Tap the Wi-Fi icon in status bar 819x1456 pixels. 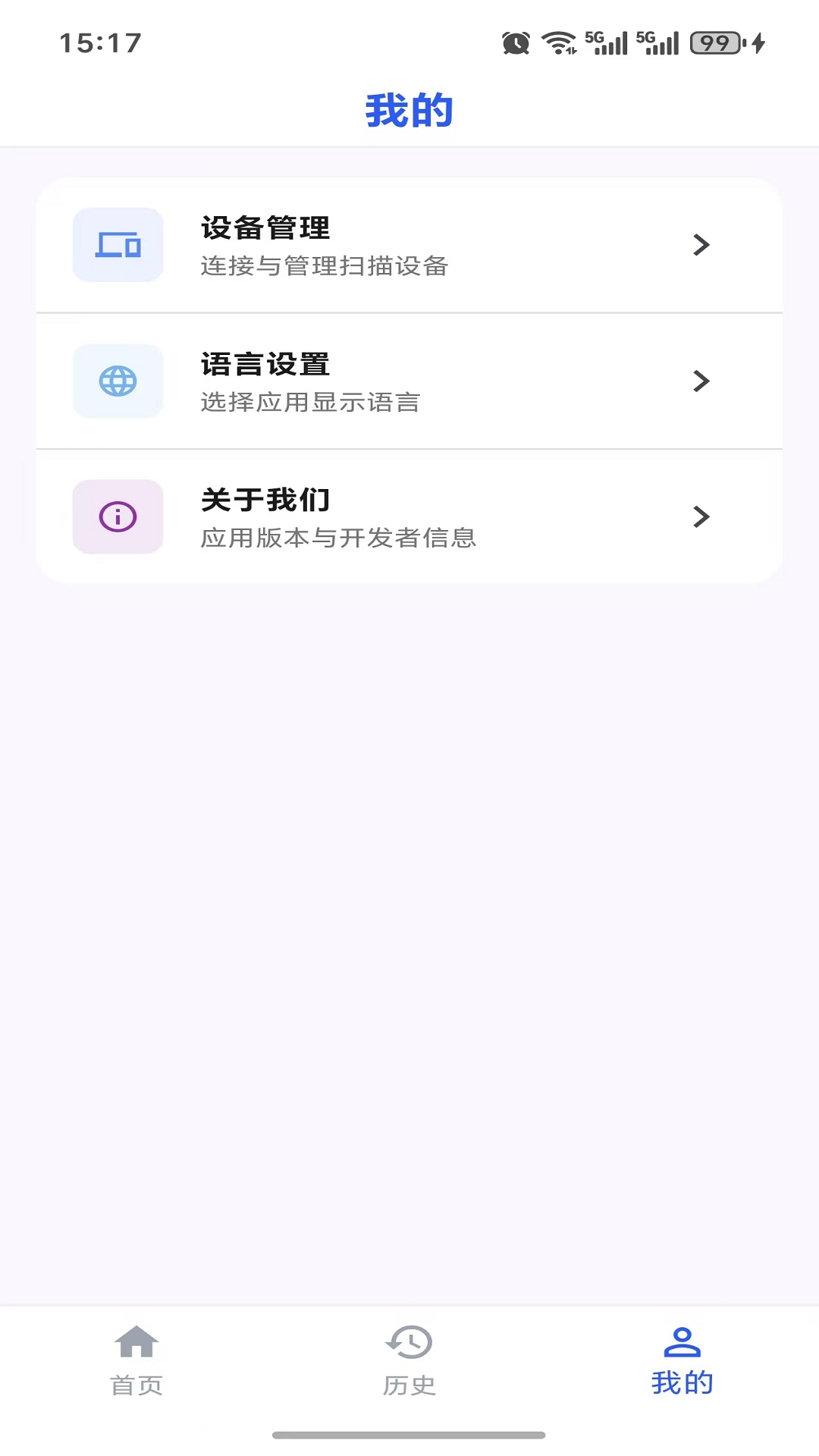pyautogui.click(x=560, y=43)
